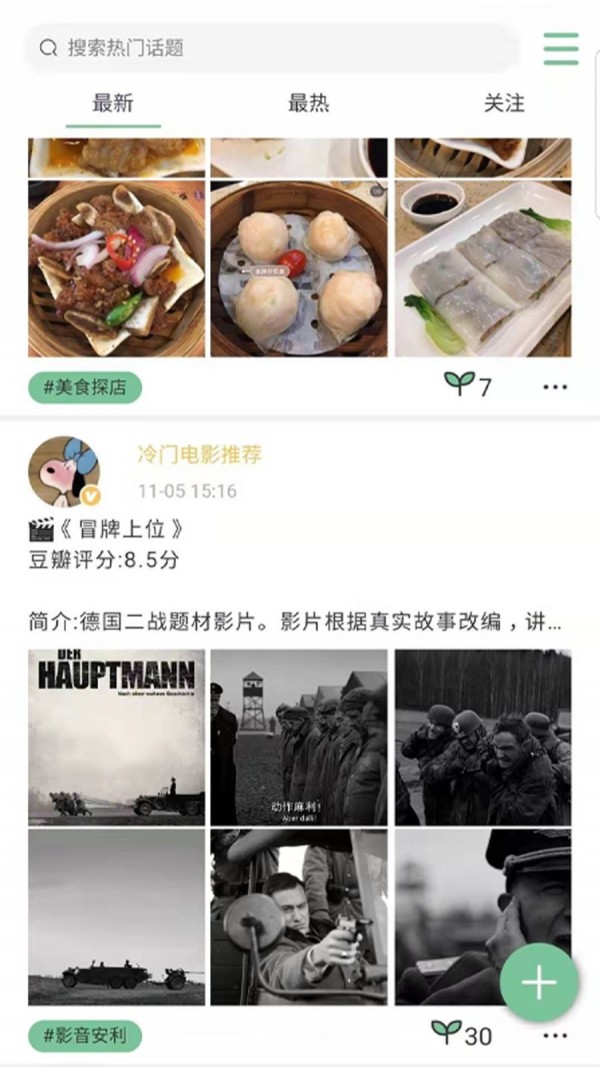View the Der Hauptmann poster image

117,735
